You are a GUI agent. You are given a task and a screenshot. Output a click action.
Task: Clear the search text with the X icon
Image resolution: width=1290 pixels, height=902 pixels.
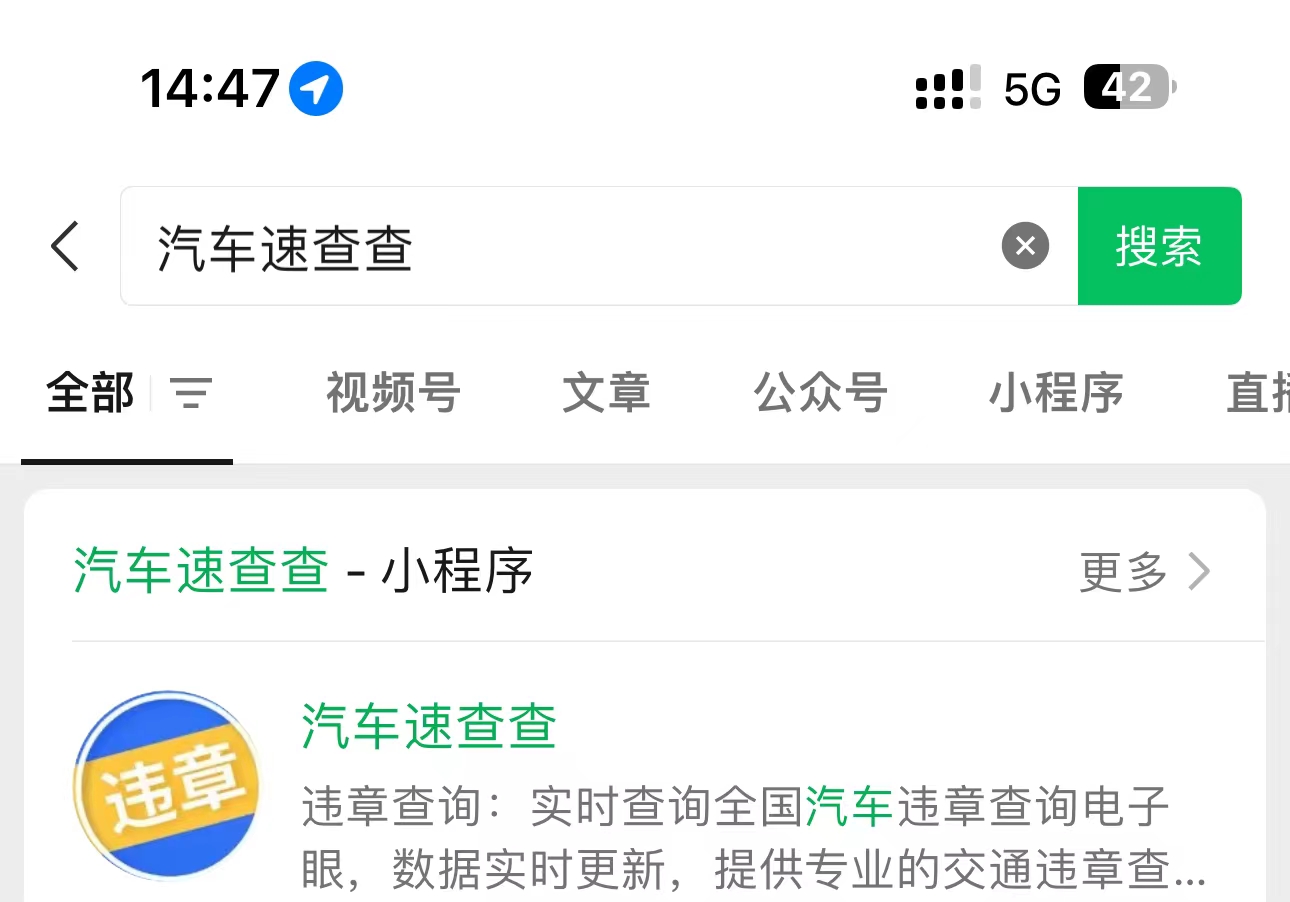click(x=1025, y=246)
